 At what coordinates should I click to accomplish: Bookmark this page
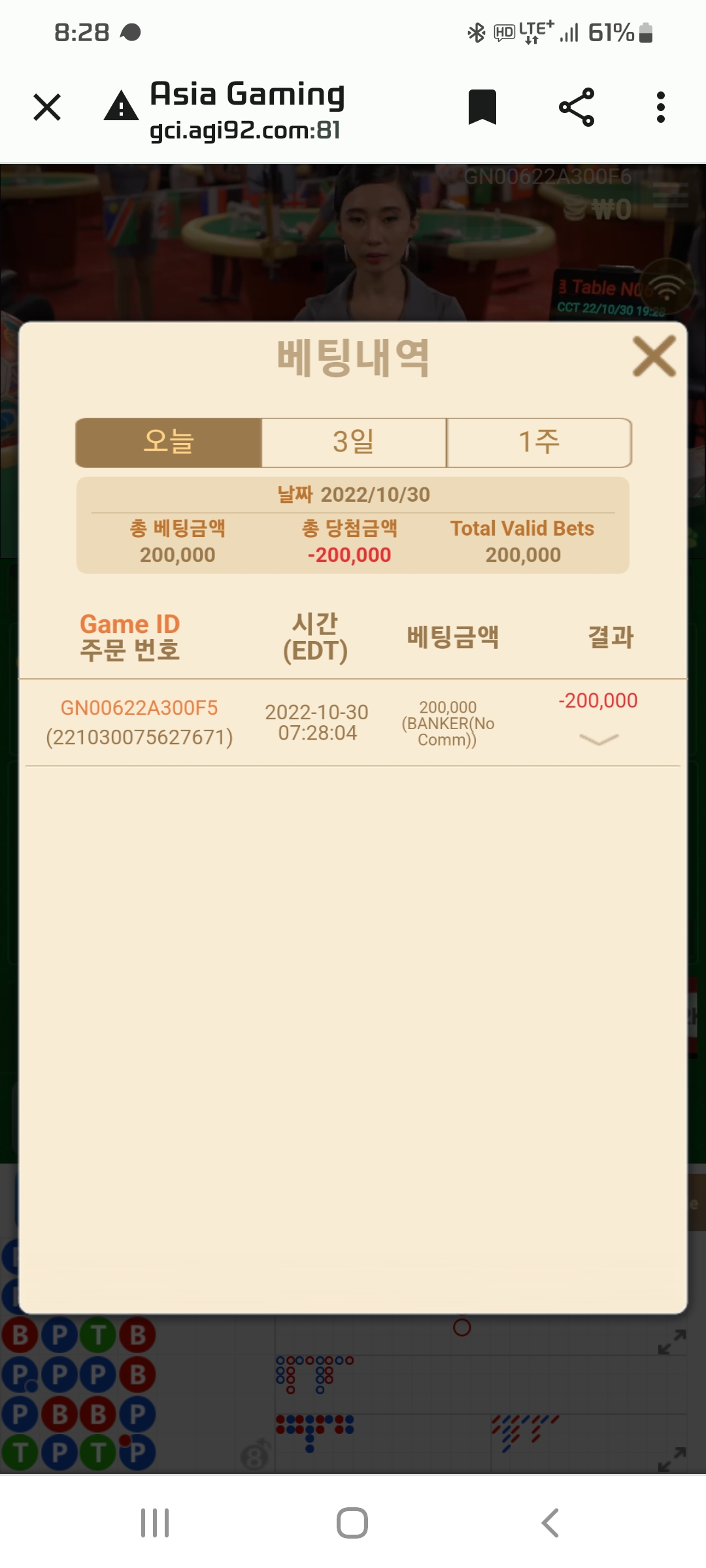pyautogui.click(x=482, y=107)
